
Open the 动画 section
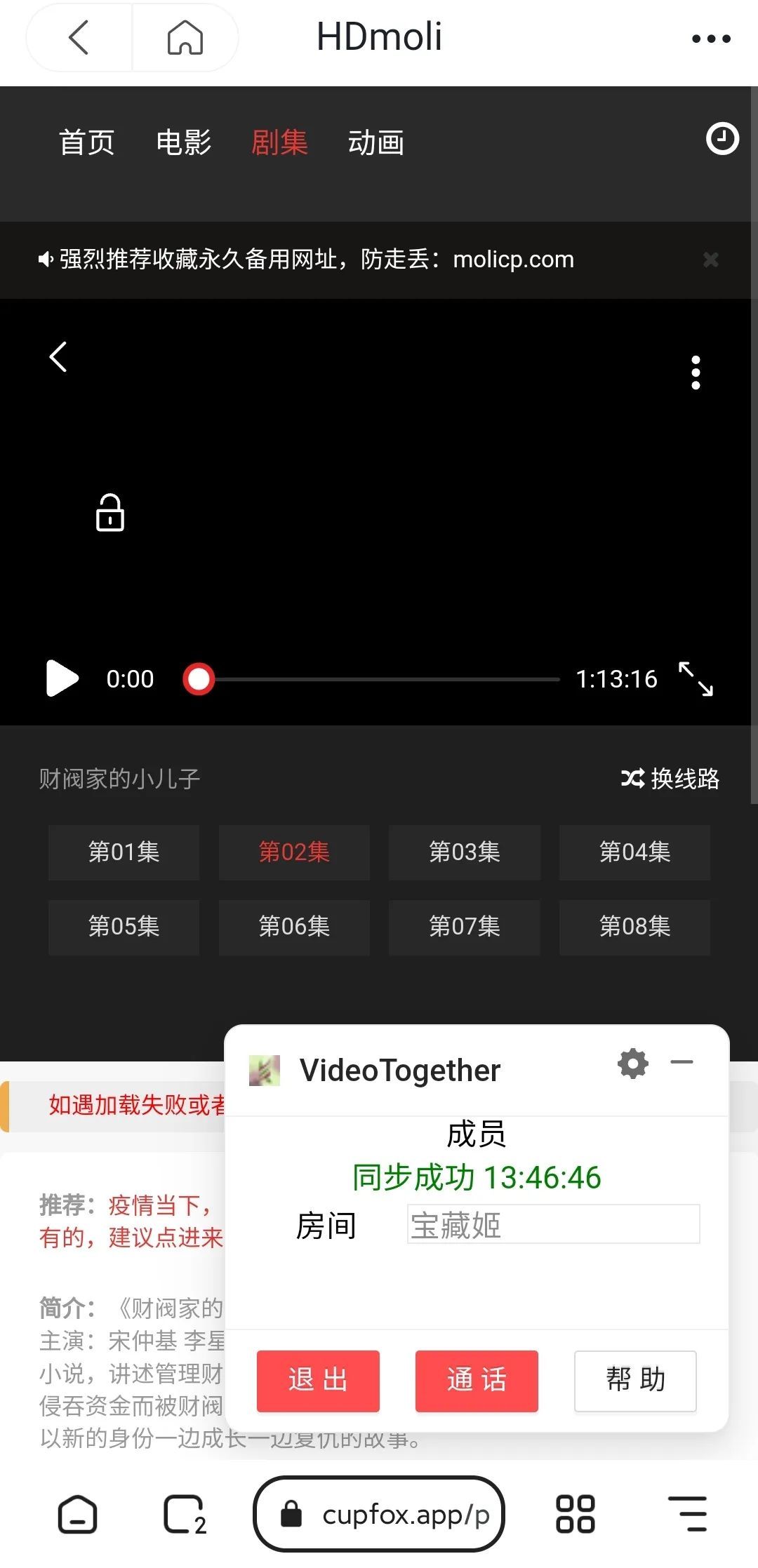click(x=375, y=142)
